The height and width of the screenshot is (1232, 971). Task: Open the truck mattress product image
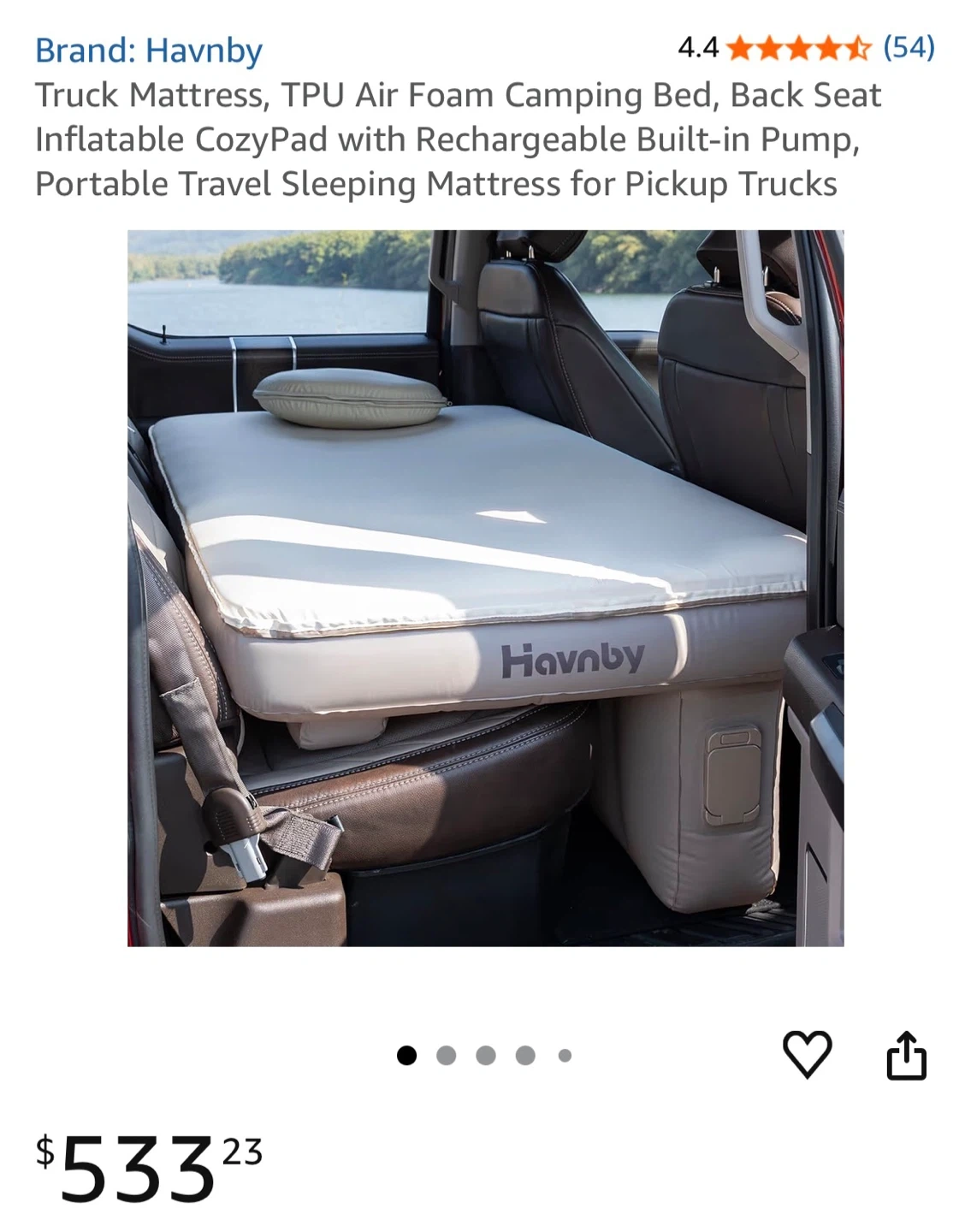(485, 588)
